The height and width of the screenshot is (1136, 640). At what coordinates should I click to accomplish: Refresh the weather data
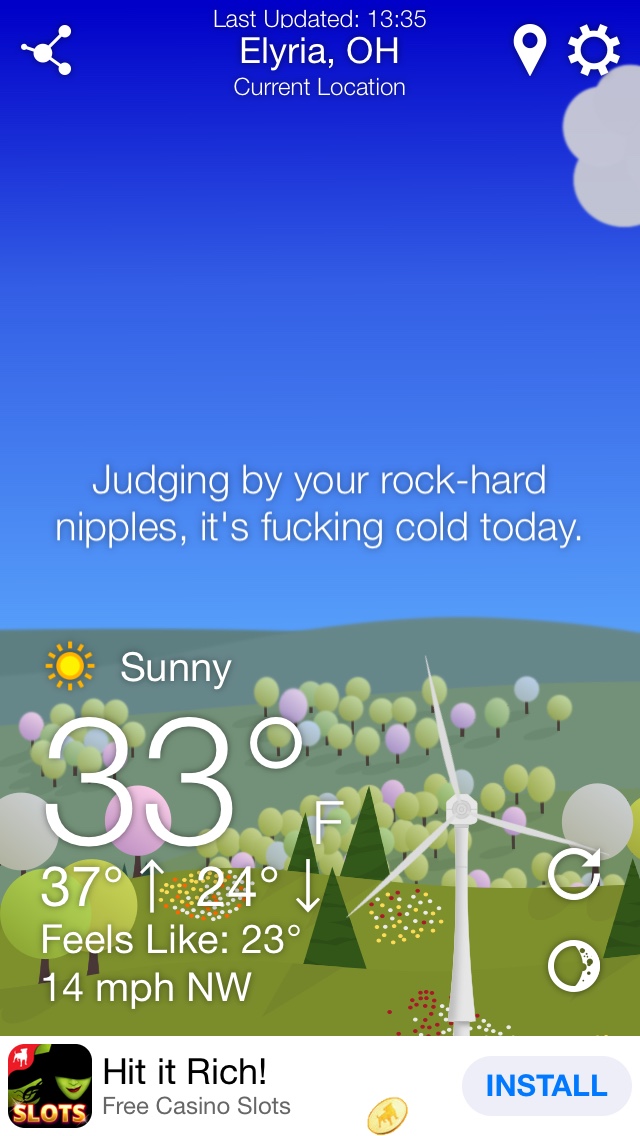coord(574,873)
